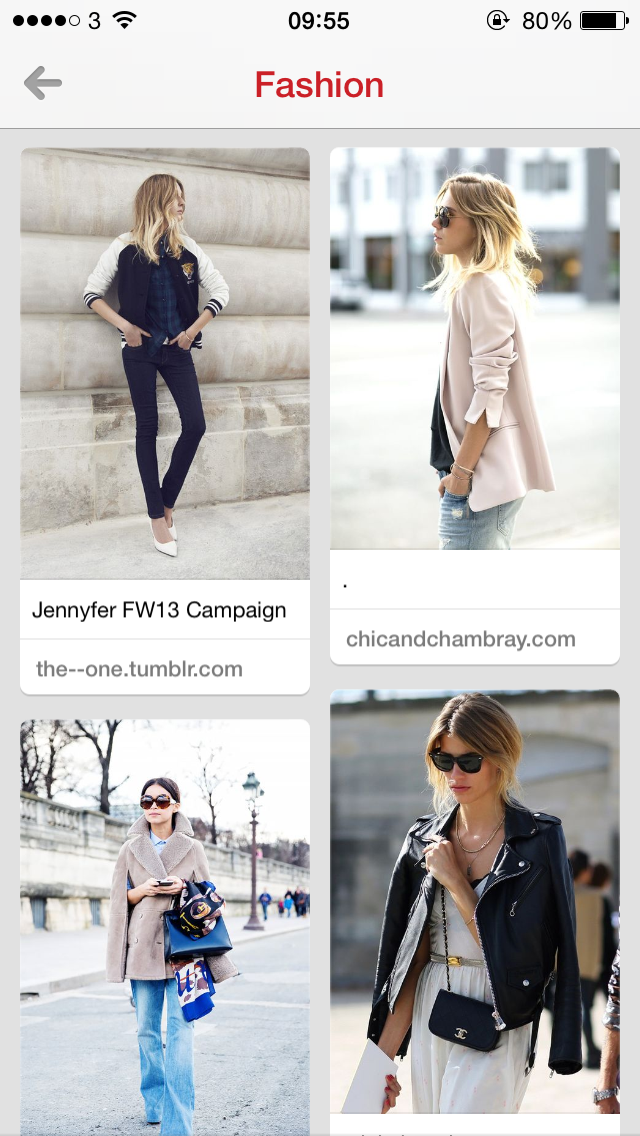
Task: Open the pin with flared jeans outfit
Action: coord(165,925)
